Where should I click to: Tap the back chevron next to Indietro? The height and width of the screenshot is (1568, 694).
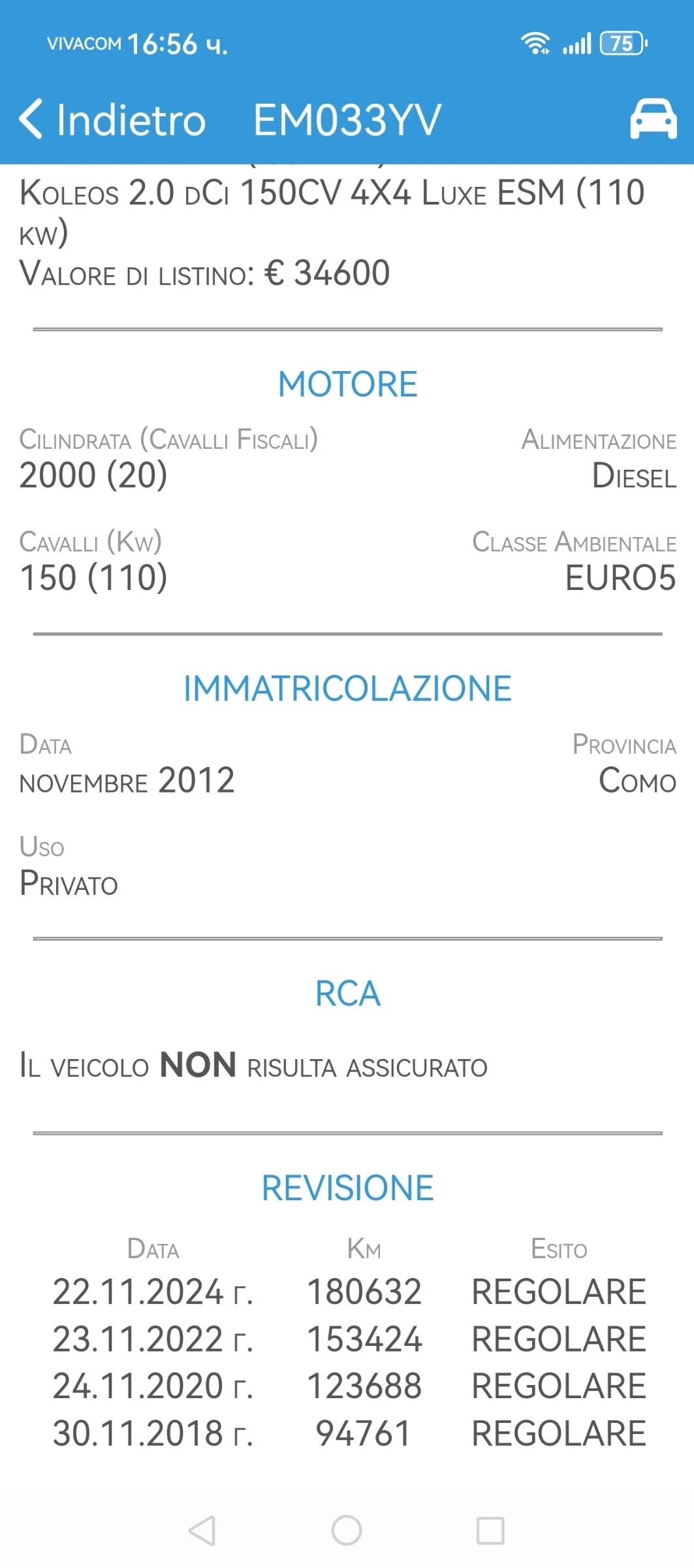point(29,120)
